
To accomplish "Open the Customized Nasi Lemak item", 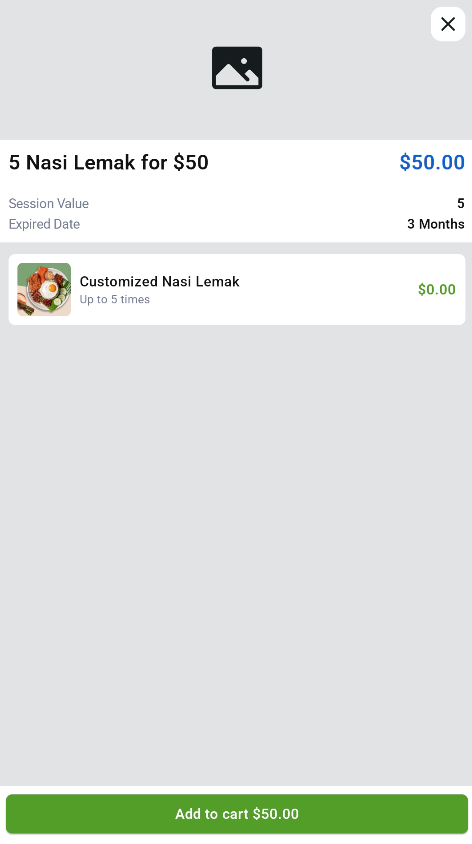I will (x=237, y=290).
